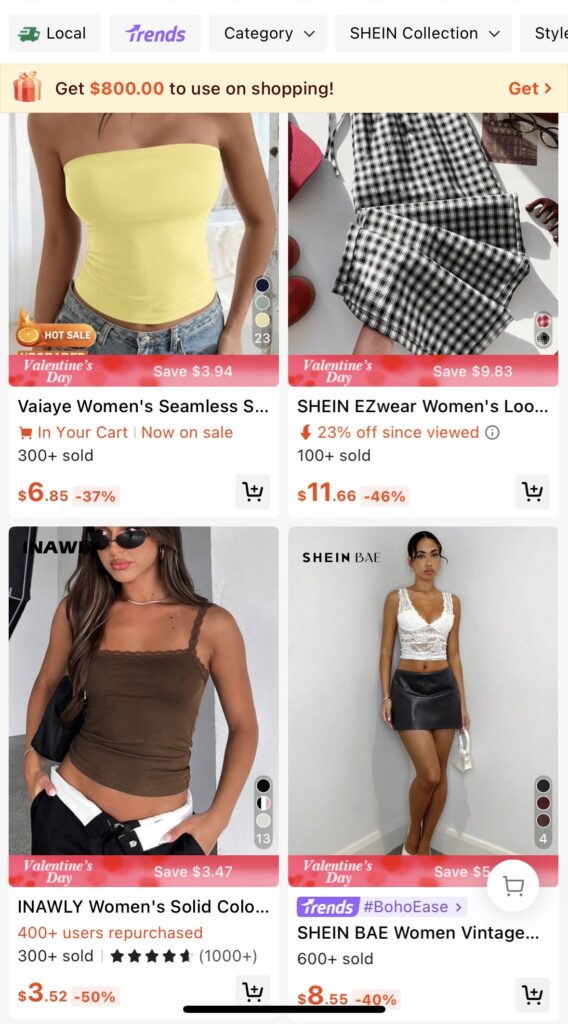Expand the SHEIN Collection dropdown
Viewport: 568px width, 1024px height.
pos(424,33)
